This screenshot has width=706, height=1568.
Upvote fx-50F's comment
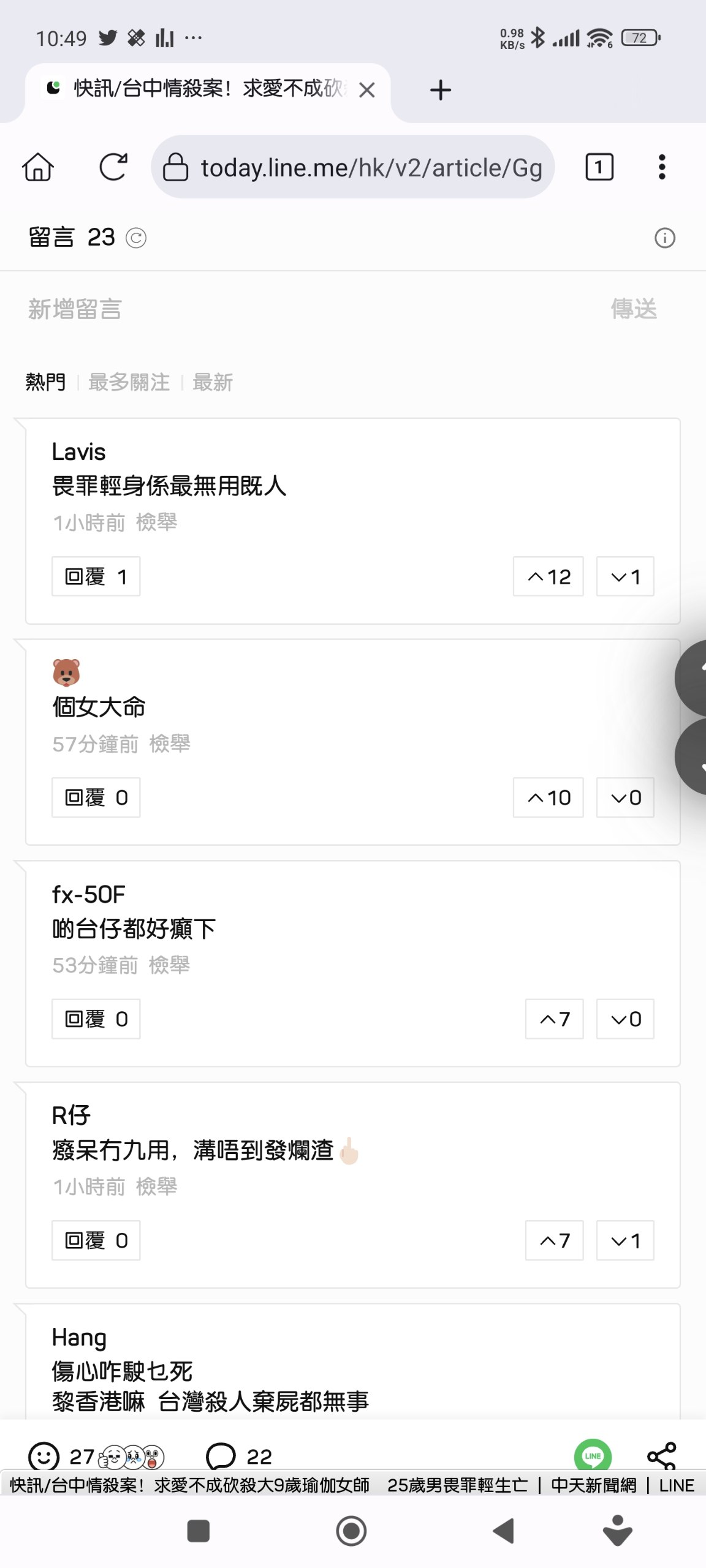(554, 1019)
